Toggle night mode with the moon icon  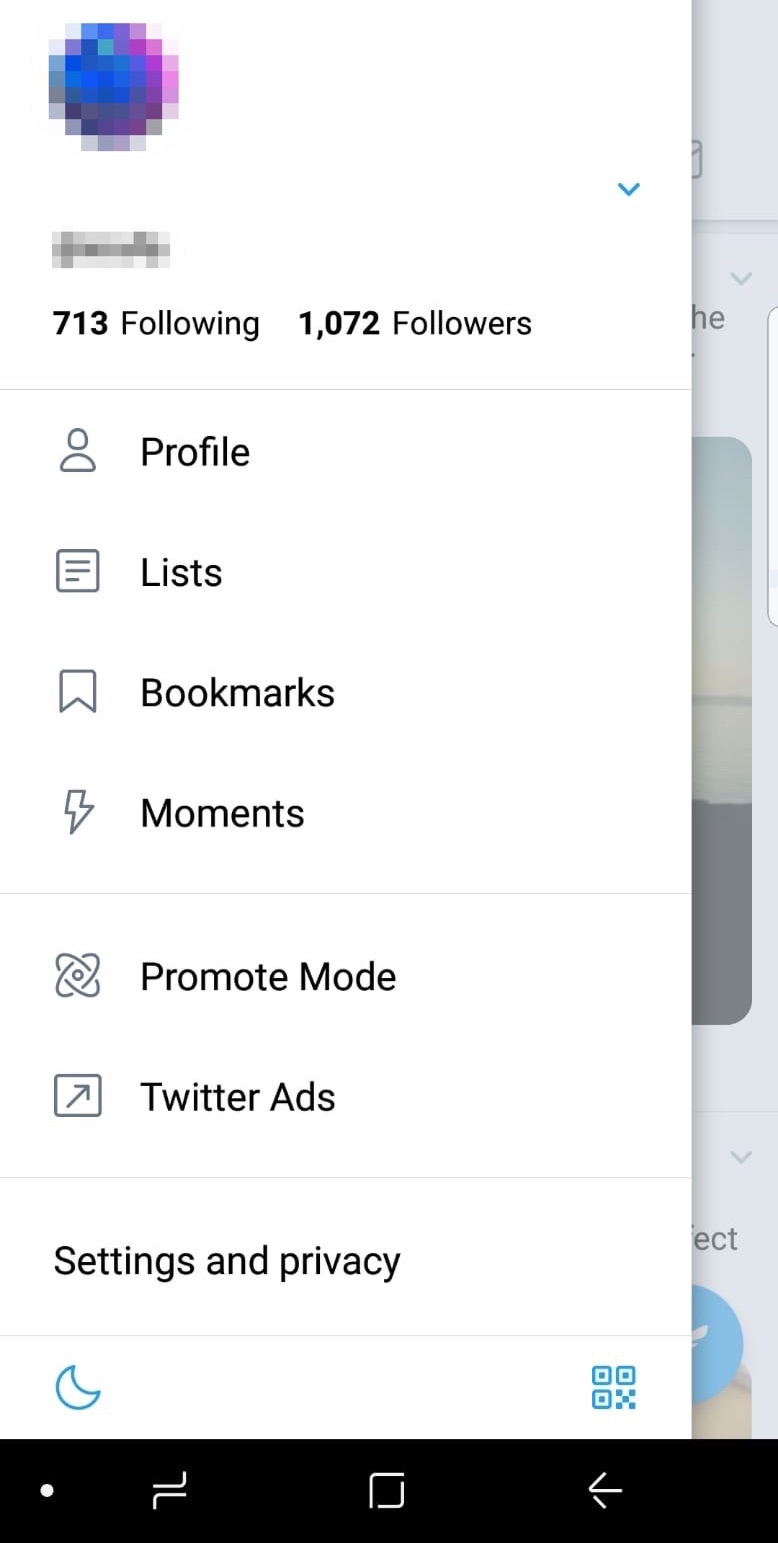[x=78, y=1387]
